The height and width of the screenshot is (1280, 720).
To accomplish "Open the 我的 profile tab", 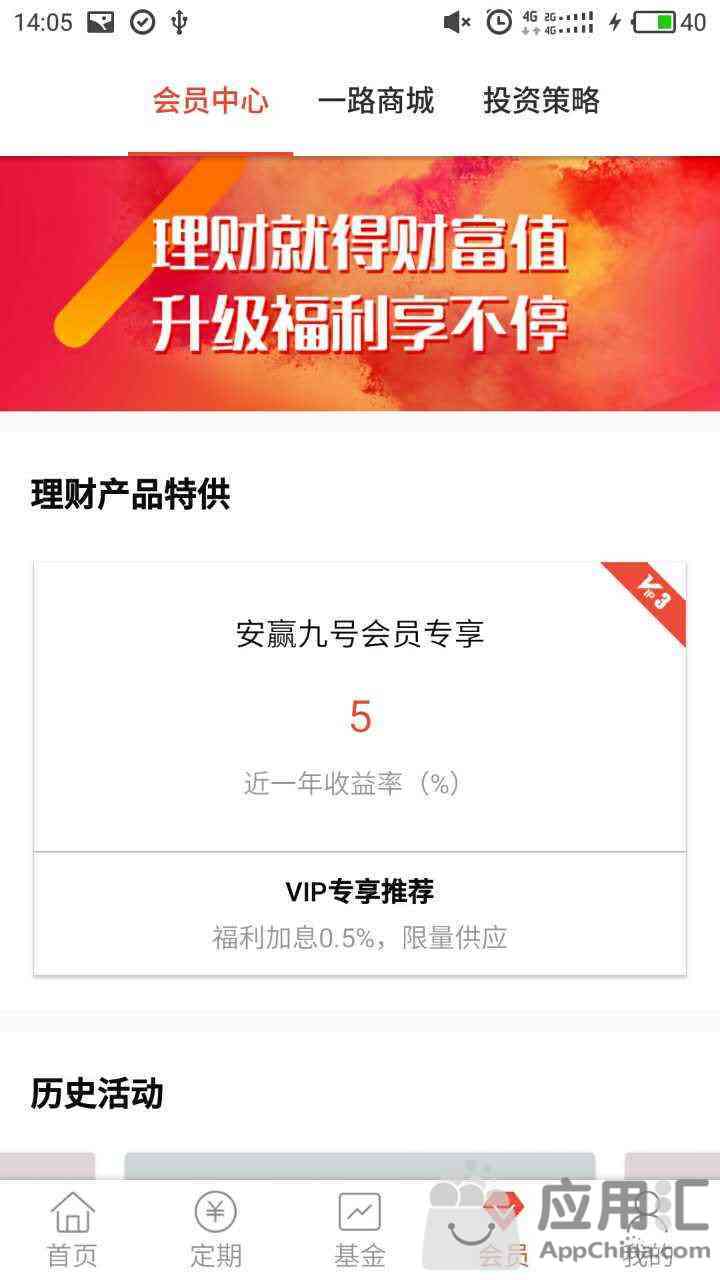I will [x=648, y=1230].
